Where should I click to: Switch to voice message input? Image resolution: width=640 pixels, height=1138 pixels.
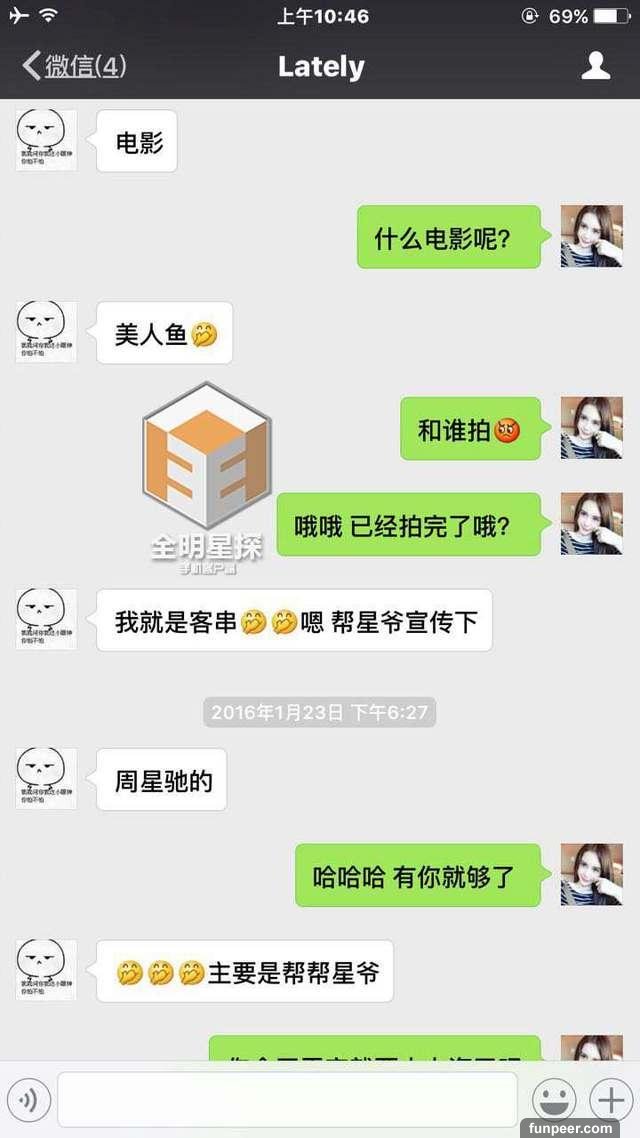click(x=28, y=1101)
